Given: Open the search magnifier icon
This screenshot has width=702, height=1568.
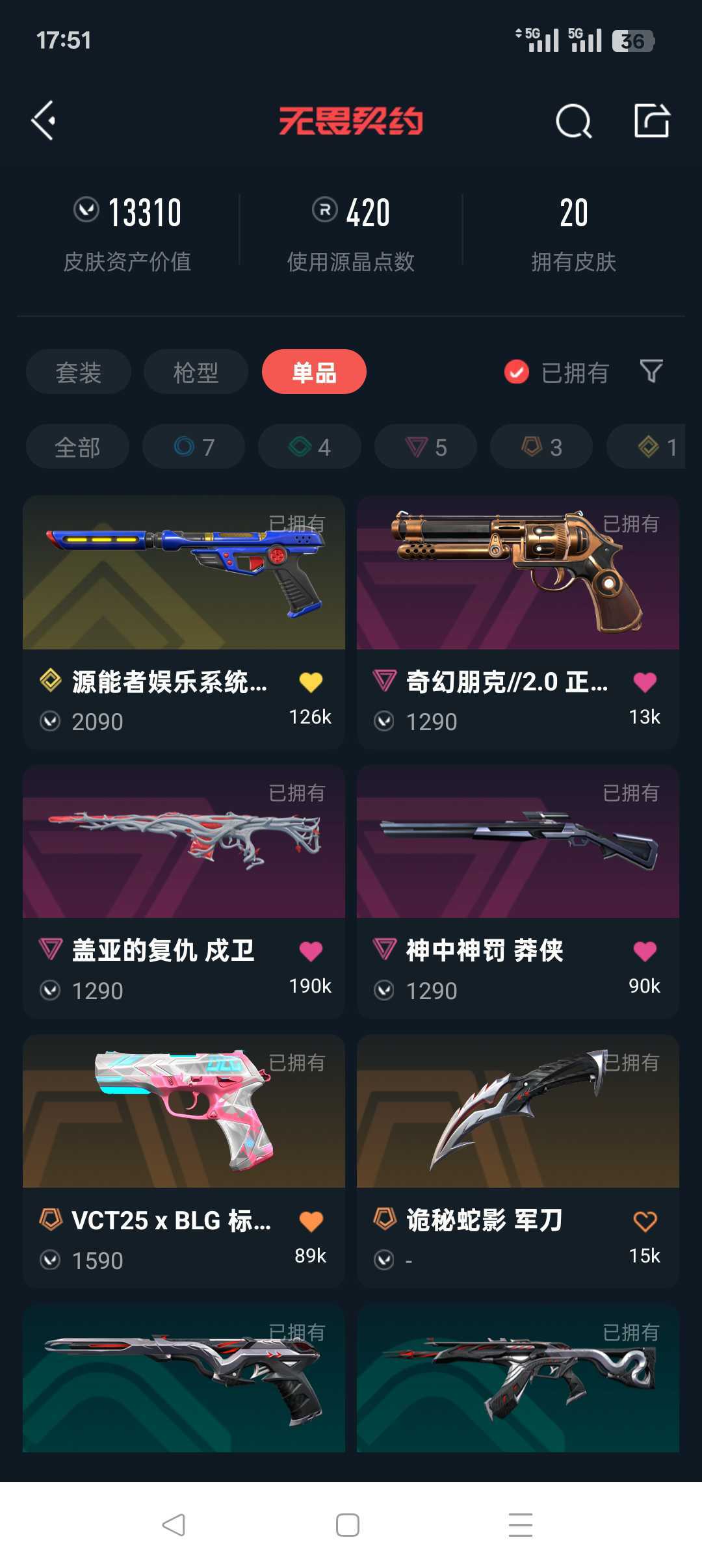Looking at the screenshot, I should [573, 121].
